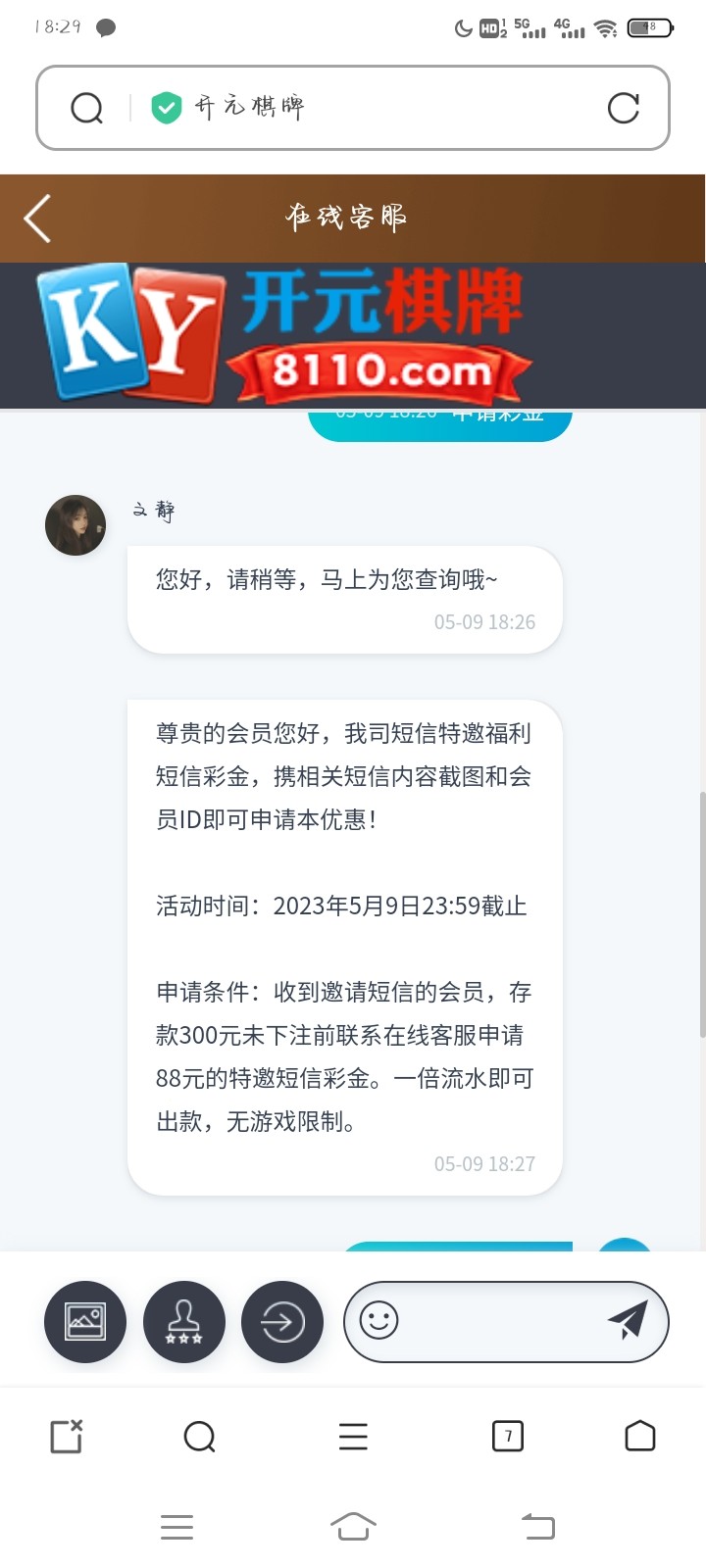The width and height of the screenshot is (706, 1568).
Task: Go to the browser home page icon
Action: (639, 1436)
